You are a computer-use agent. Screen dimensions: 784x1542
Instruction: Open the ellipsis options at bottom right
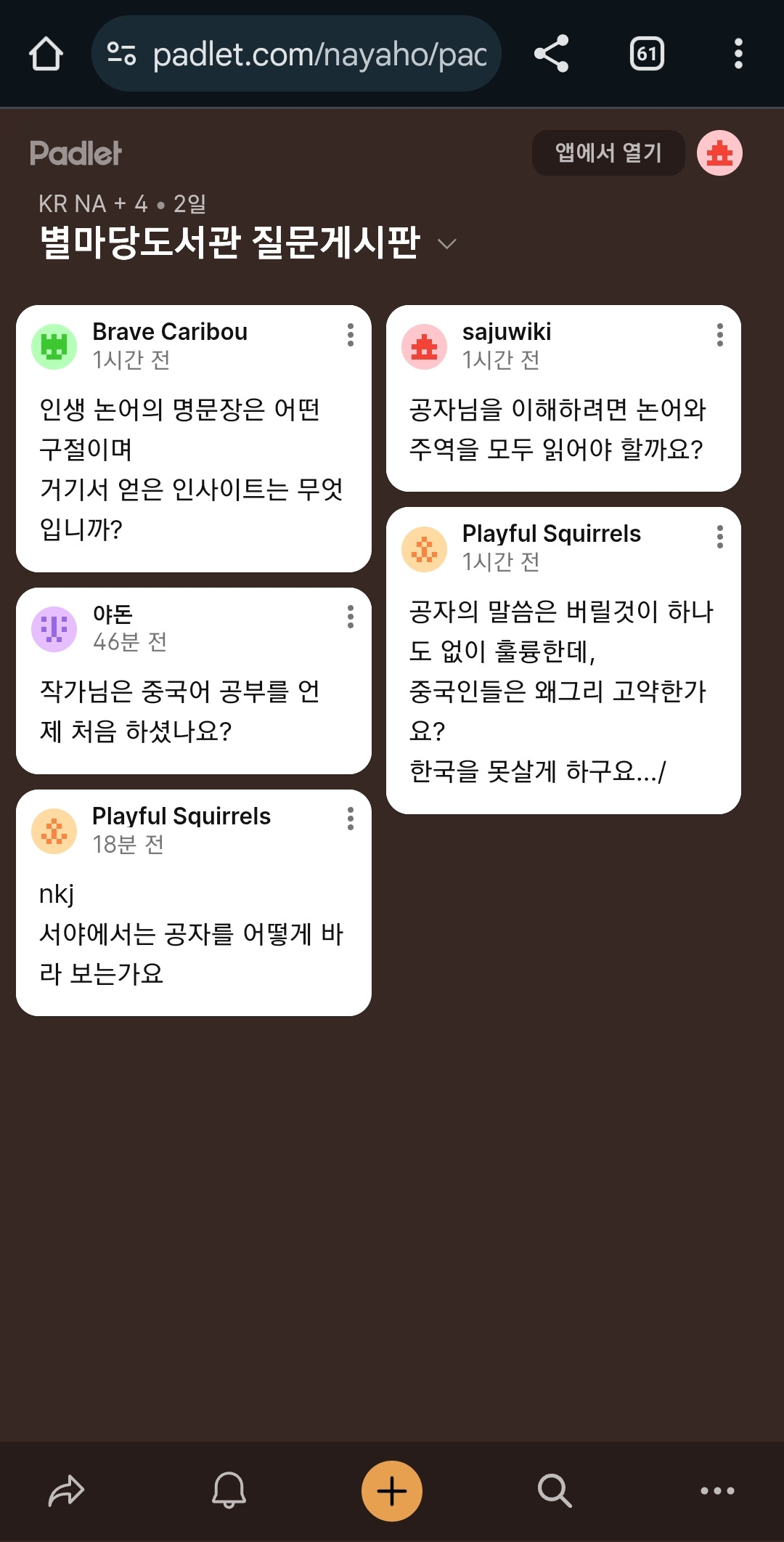click(x=717, y=1490)
